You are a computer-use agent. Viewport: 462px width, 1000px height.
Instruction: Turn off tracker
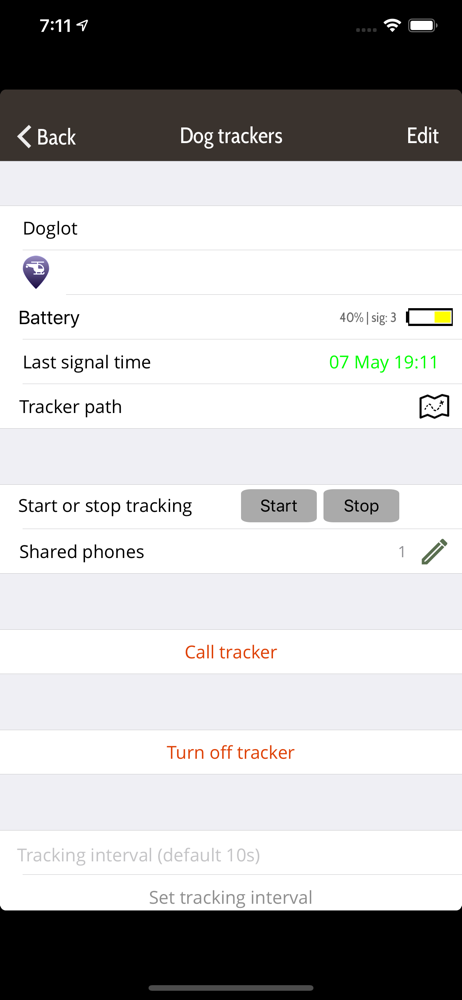(231, 752)
